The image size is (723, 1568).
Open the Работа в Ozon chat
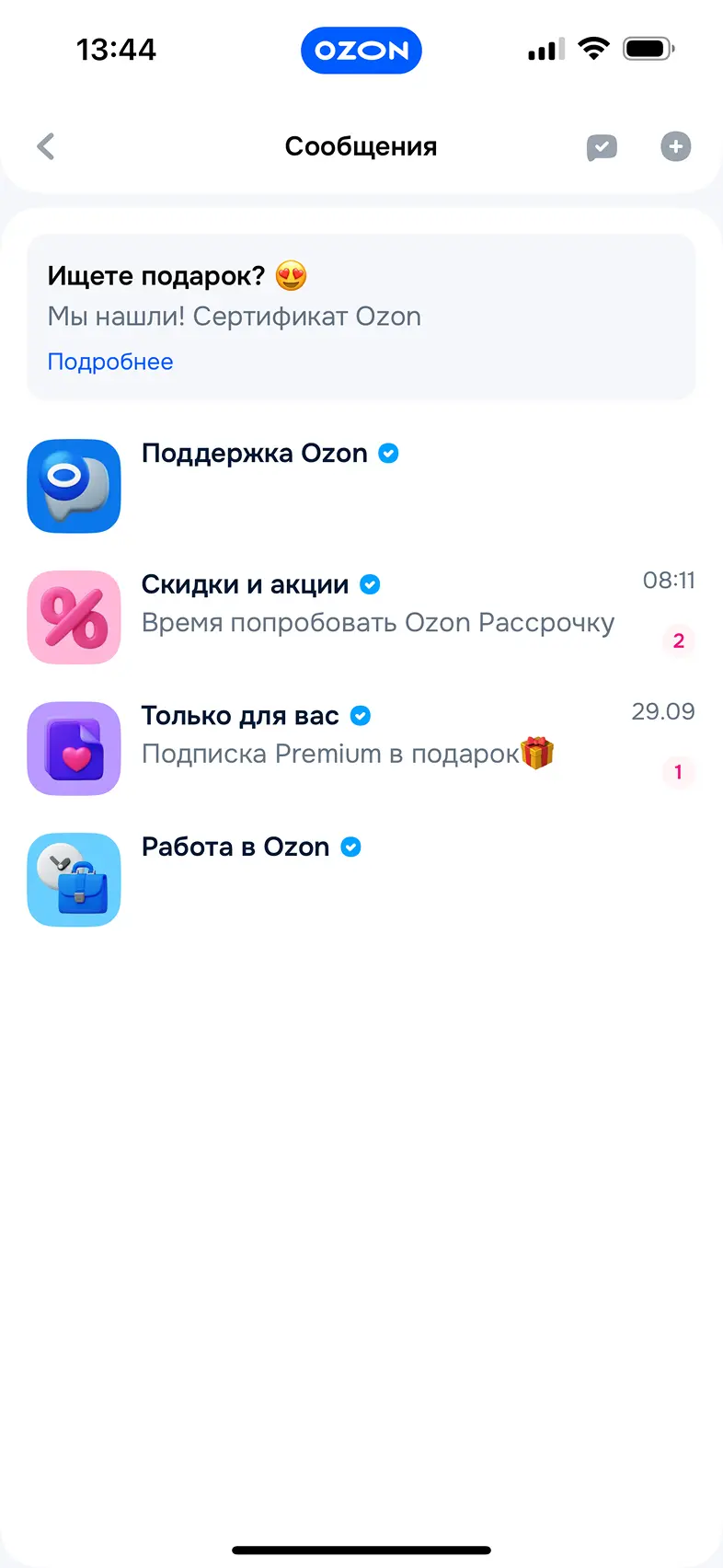coord(361,880)
